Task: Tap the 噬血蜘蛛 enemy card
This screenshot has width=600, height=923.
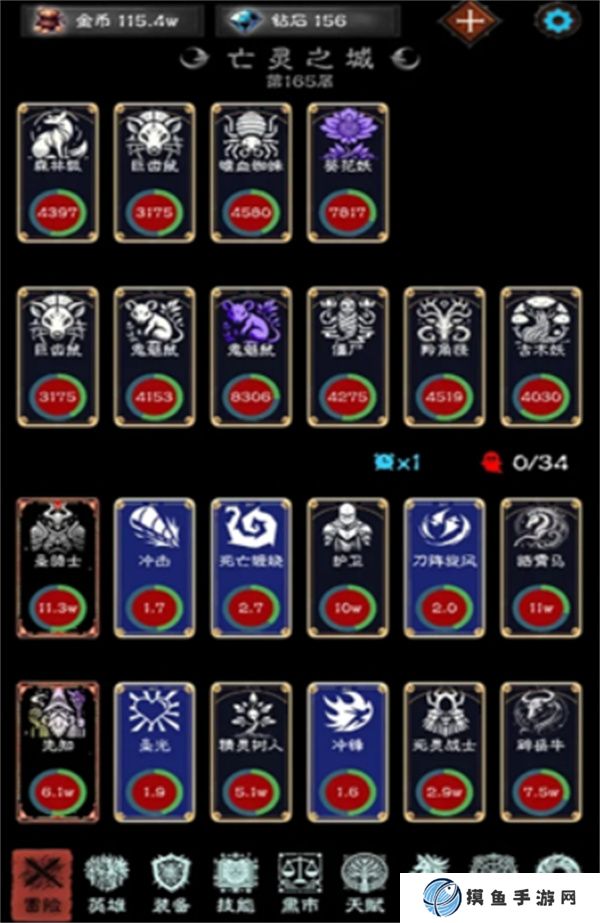Action: tap(251, 172)
